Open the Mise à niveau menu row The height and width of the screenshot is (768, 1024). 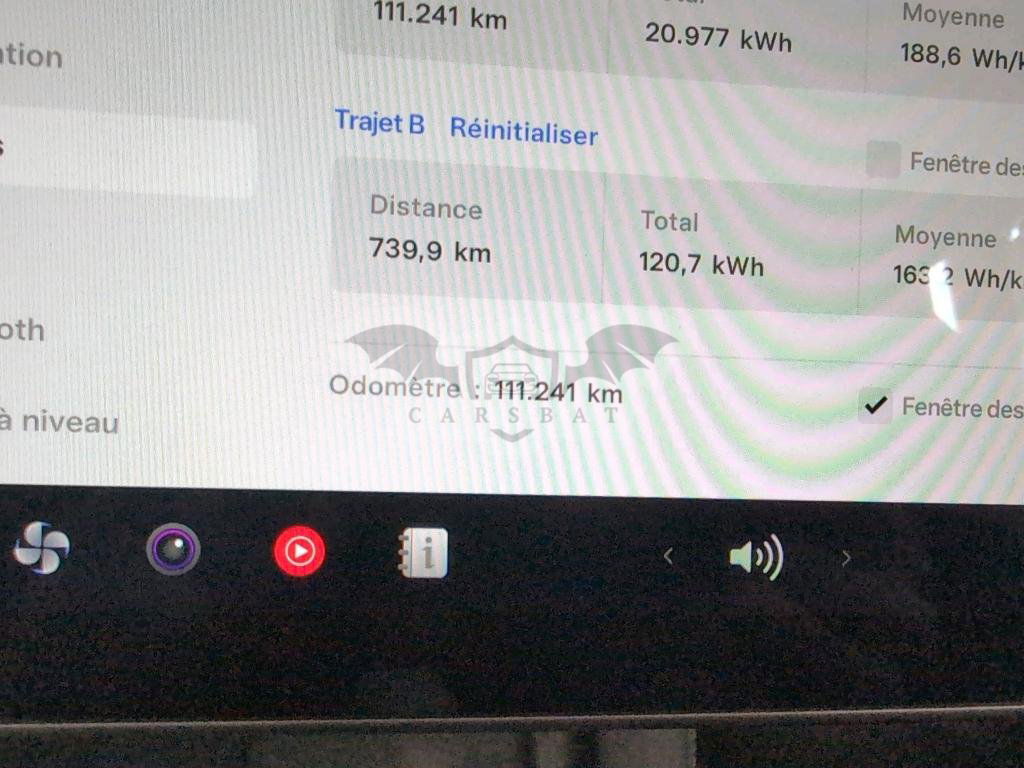coord(60,422)
